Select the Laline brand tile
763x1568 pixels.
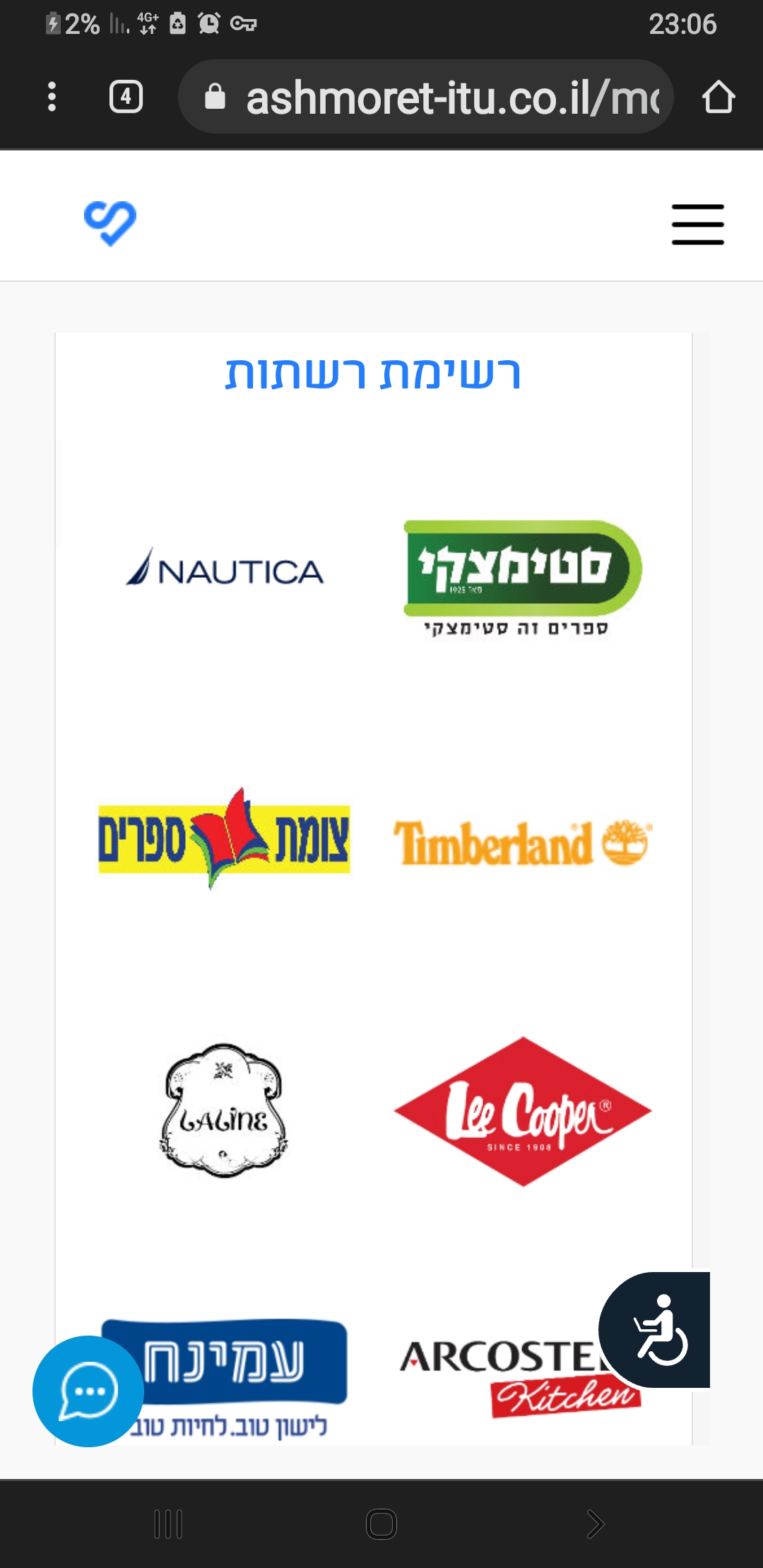[225, 1110]
